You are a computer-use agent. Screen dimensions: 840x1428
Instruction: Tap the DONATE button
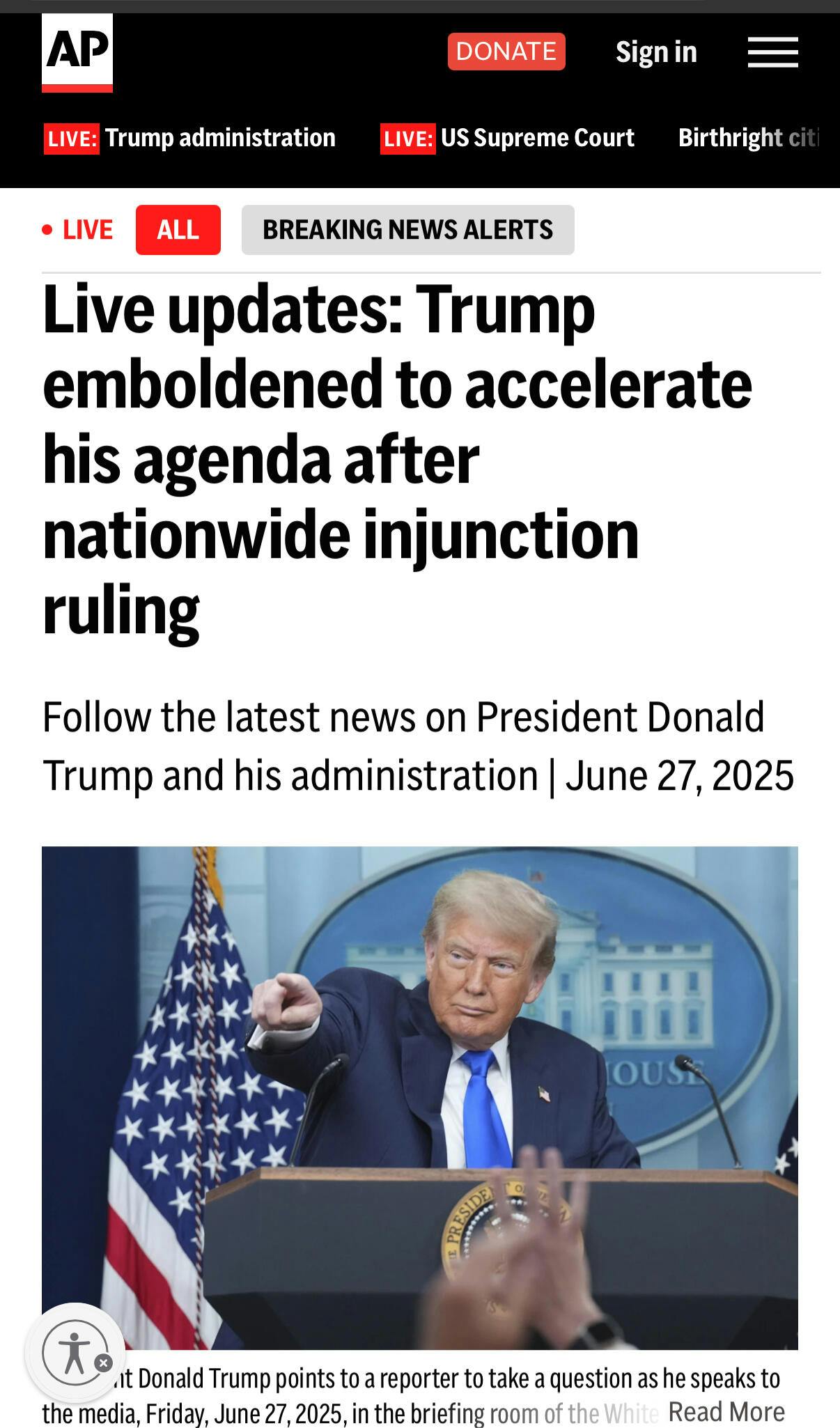(506, 52)
